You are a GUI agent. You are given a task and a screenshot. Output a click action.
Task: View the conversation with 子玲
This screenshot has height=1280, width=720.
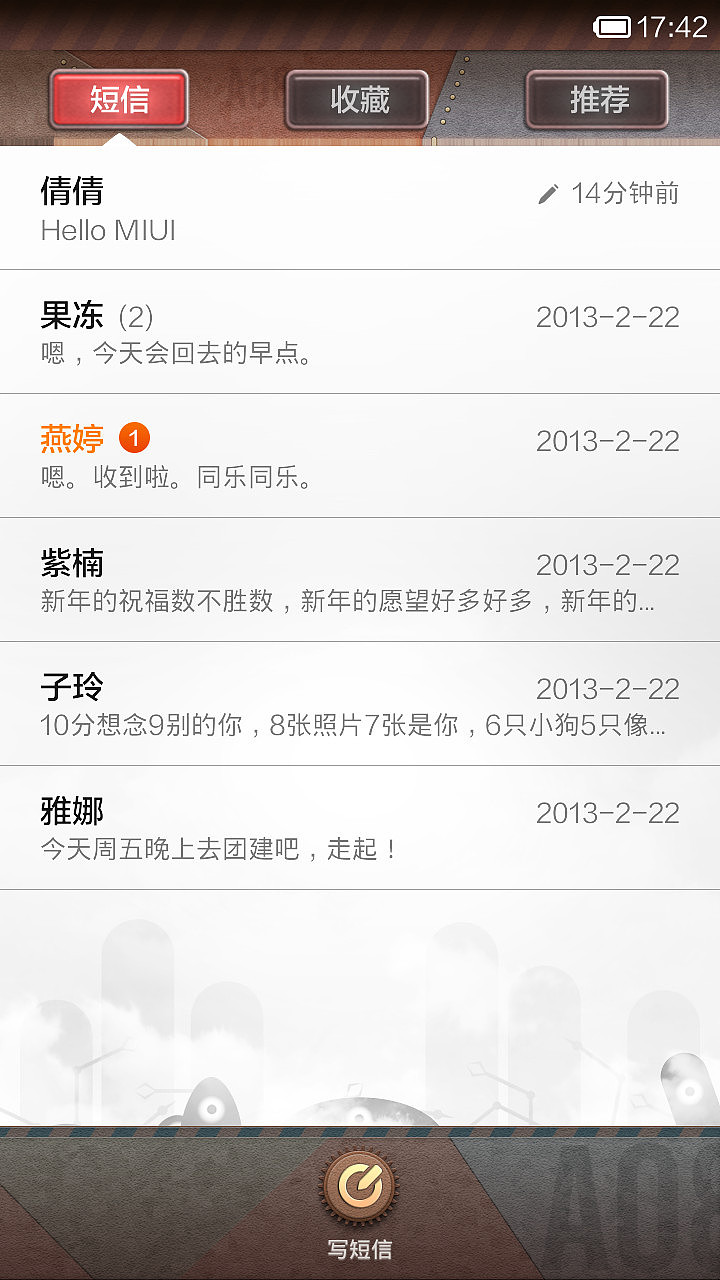click(x=359, y=704)
